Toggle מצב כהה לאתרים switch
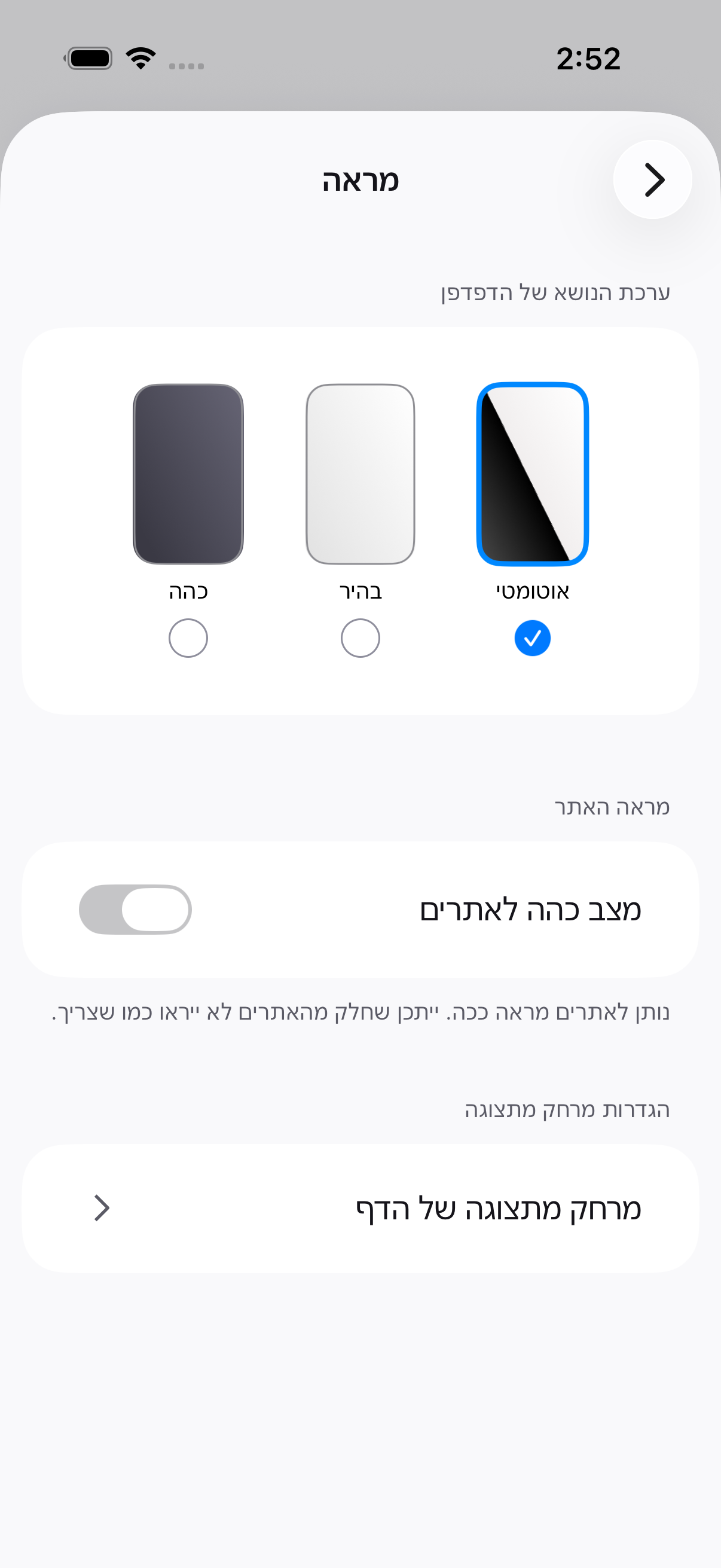 tap(135, 910)
